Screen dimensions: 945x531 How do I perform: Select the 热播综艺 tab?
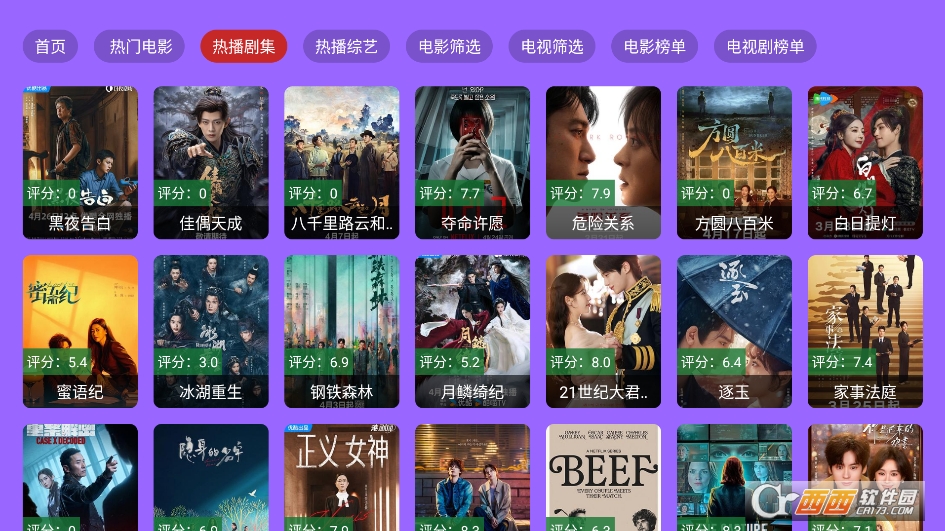(346, 46)
